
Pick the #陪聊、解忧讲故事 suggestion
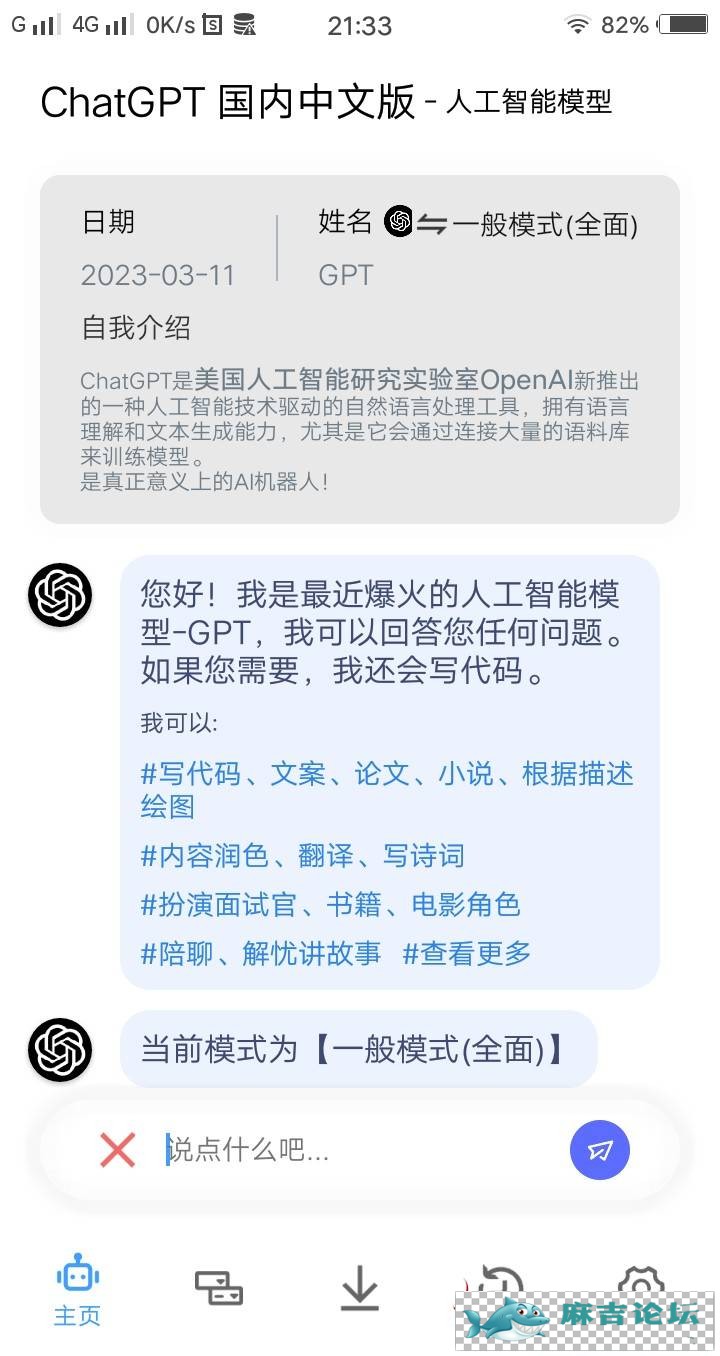(261, 953)
